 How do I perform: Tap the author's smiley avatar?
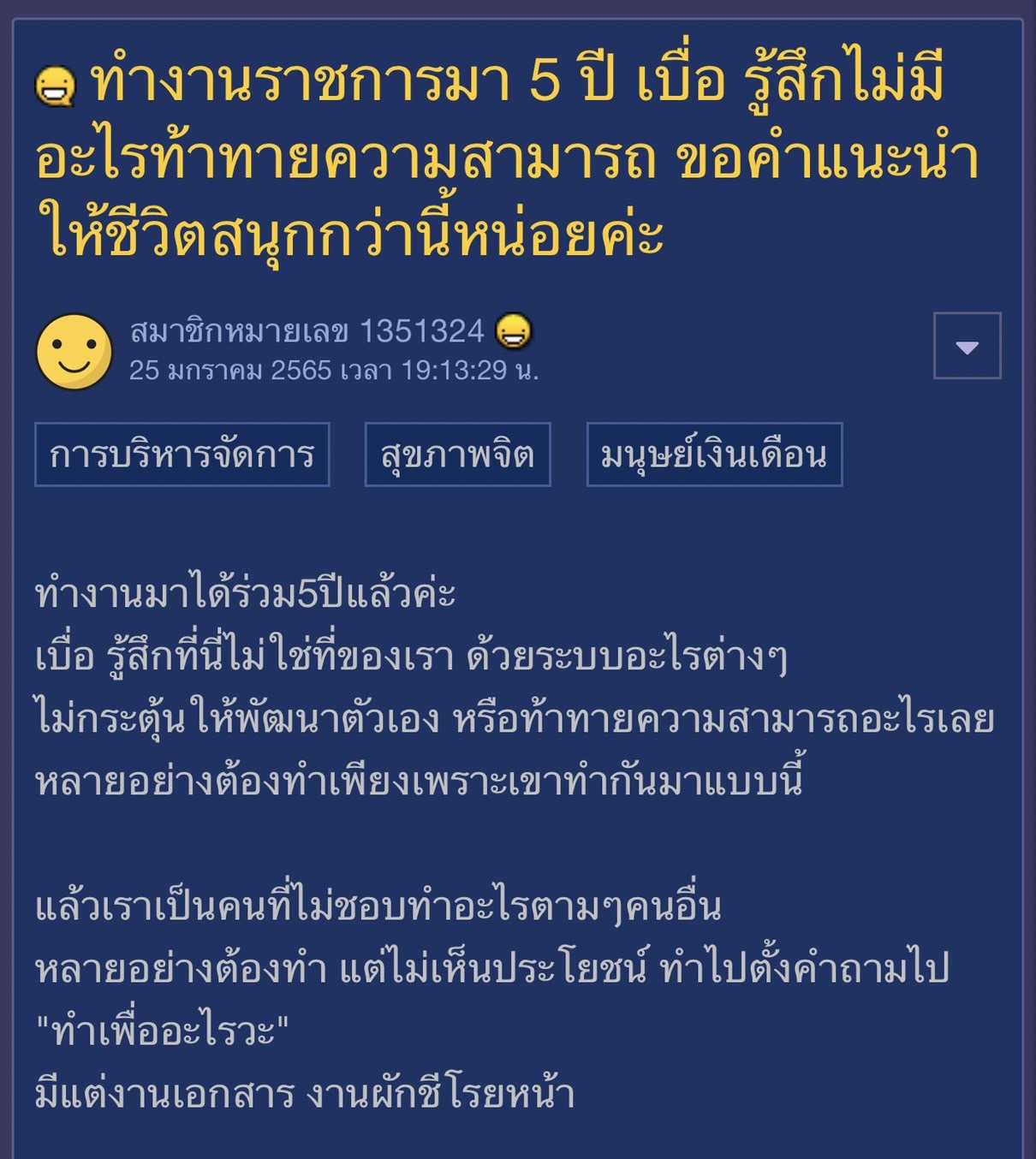[x=74, y=351]
